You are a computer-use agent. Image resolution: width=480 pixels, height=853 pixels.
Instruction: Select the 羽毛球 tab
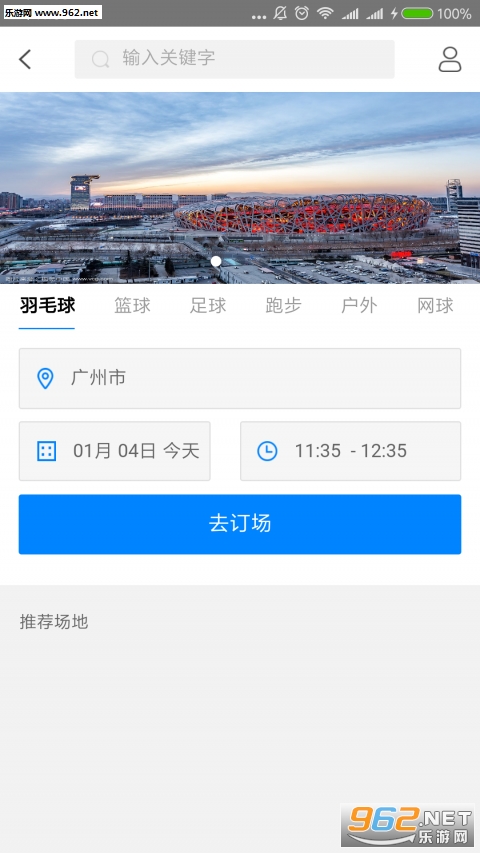coord(47,306)
